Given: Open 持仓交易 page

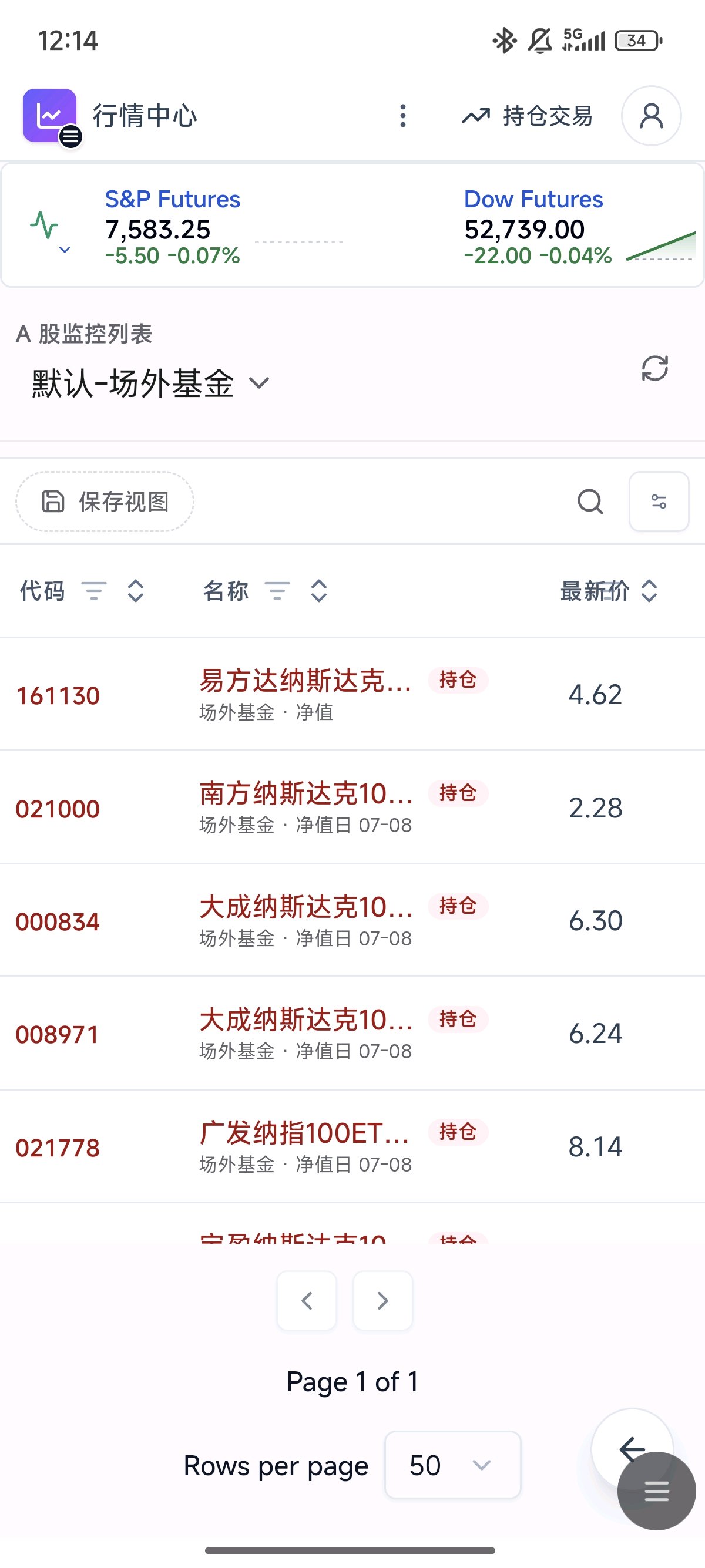Looking at the screenshot, I should coord(526,116).
